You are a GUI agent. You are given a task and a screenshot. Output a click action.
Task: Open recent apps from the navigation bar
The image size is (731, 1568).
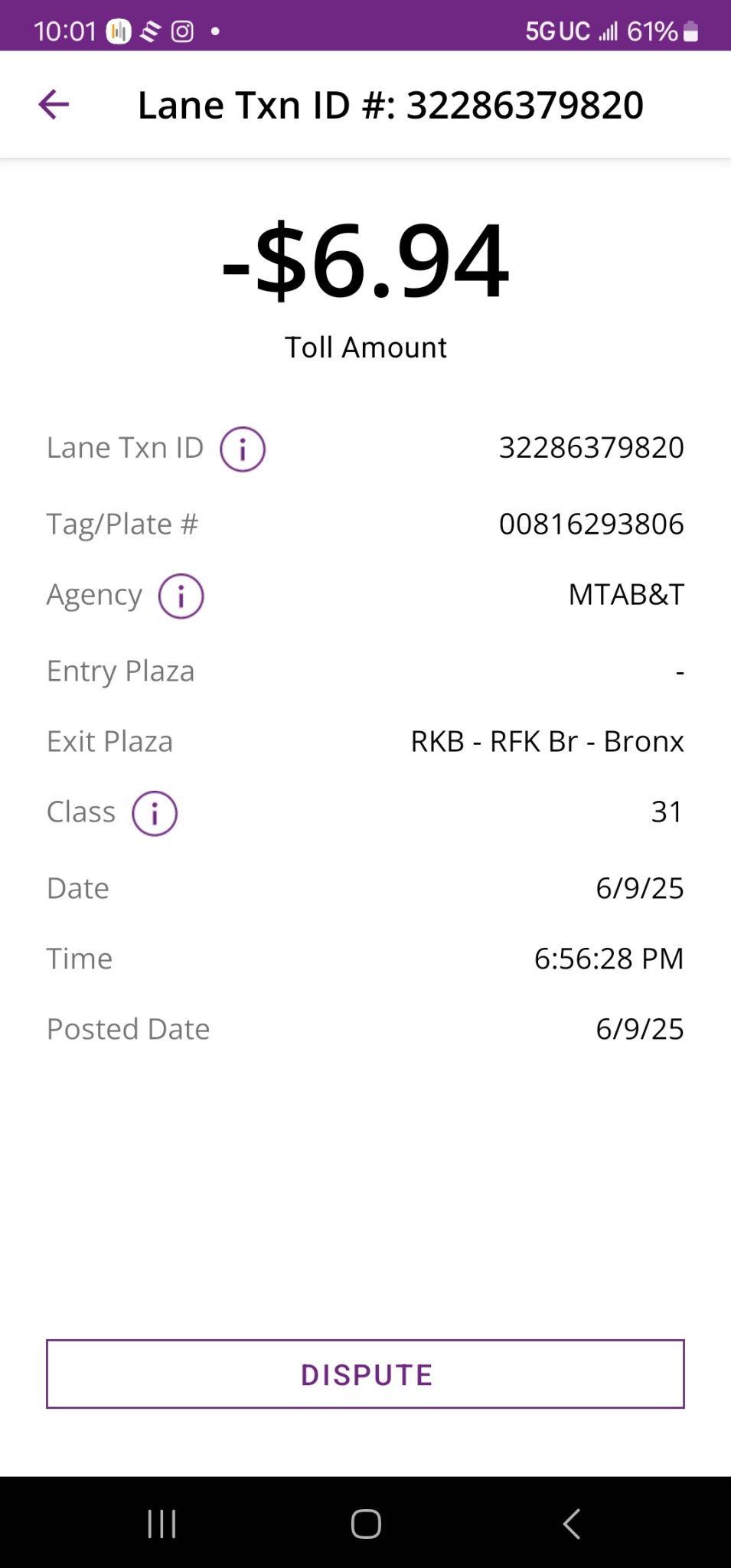pos(162,1524)
